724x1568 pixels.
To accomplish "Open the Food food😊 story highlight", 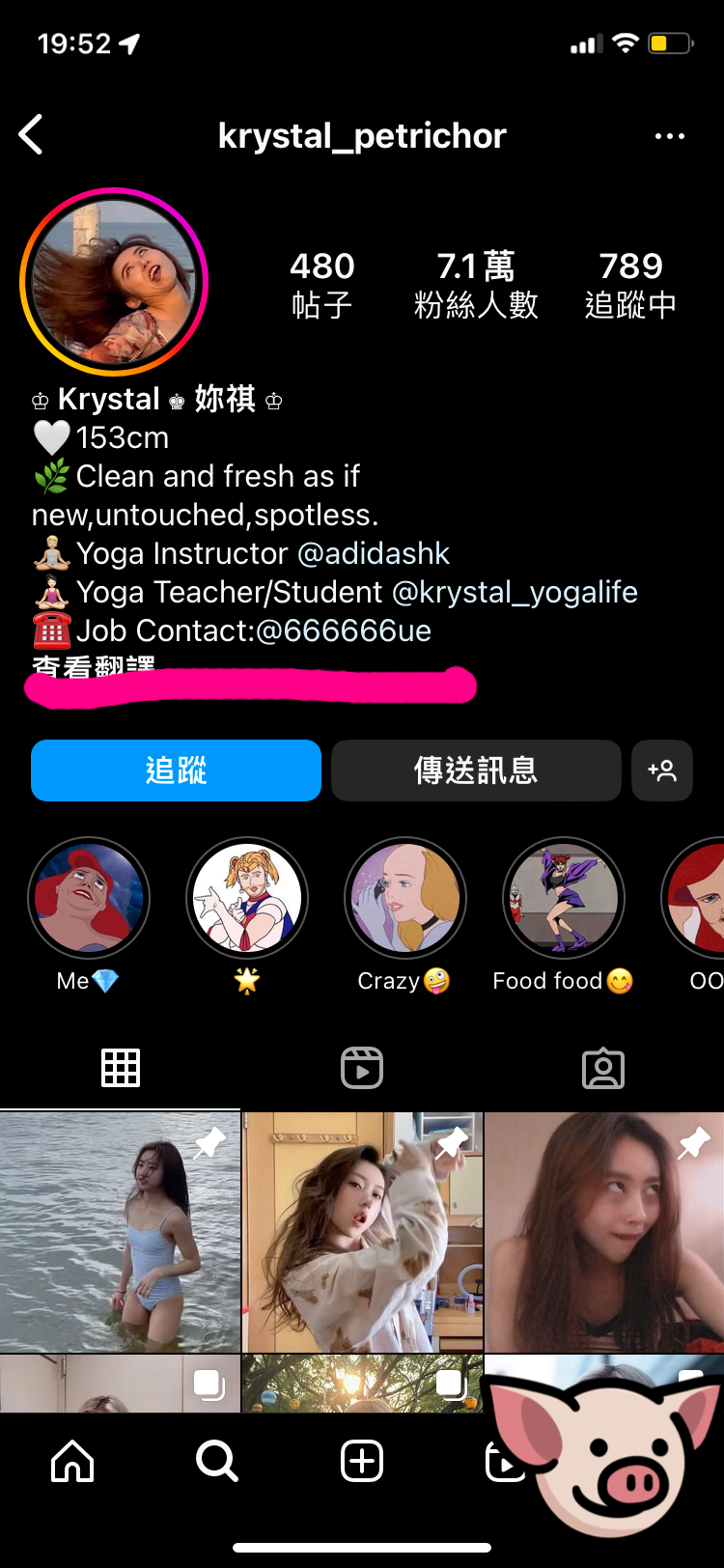I will (564, 898).
